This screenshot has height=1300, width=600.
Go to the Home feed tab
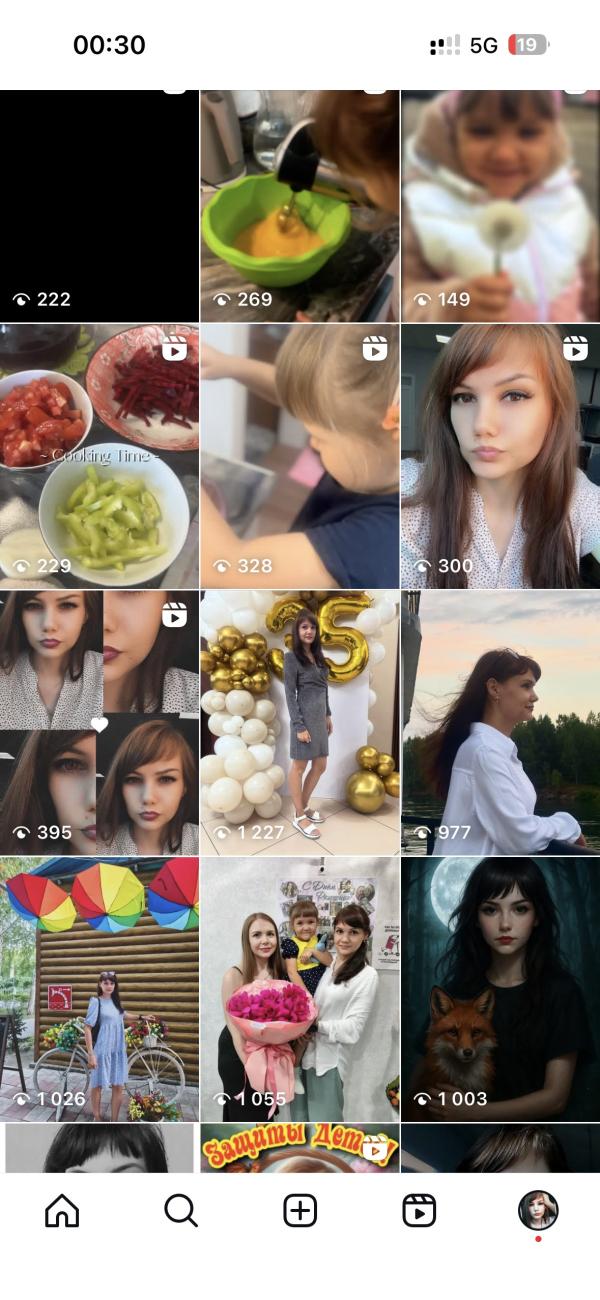pyautogui.click(x=62, y=1211)
